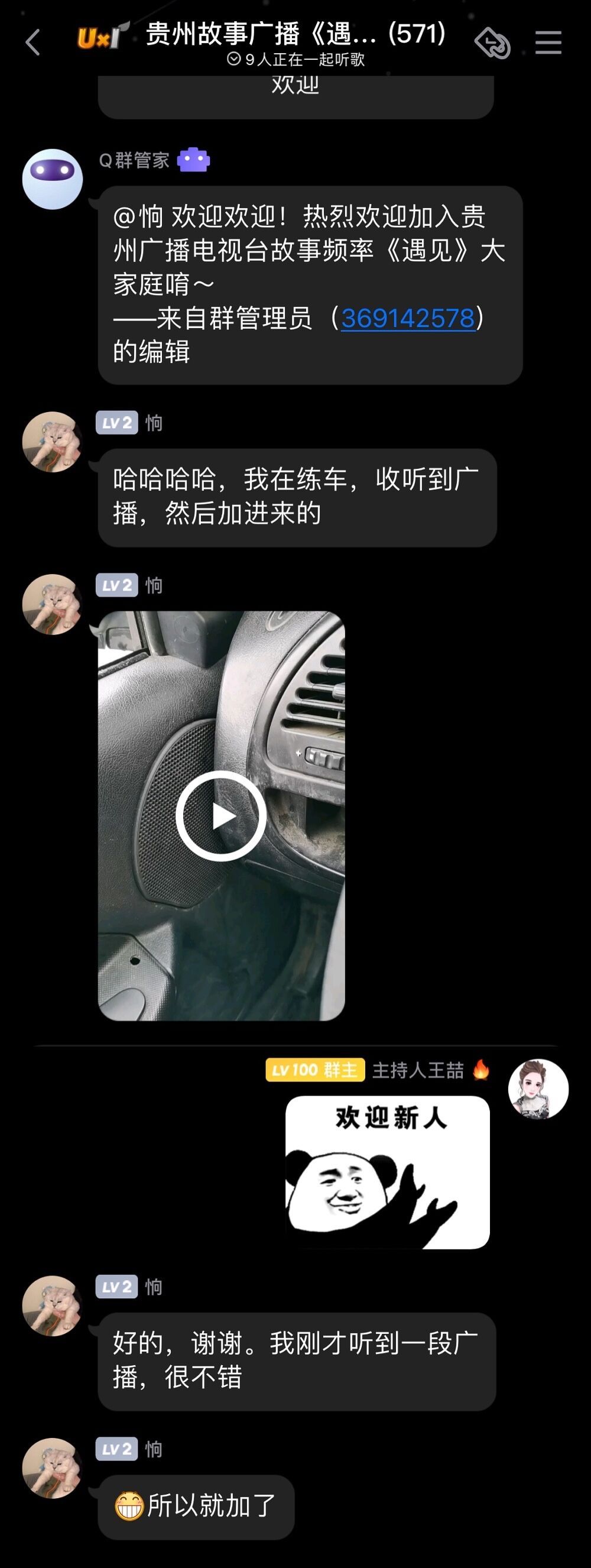Open 主持人王喆's avatar profile
Viewport: 591px width, 1568px height.
(538, 1089)
